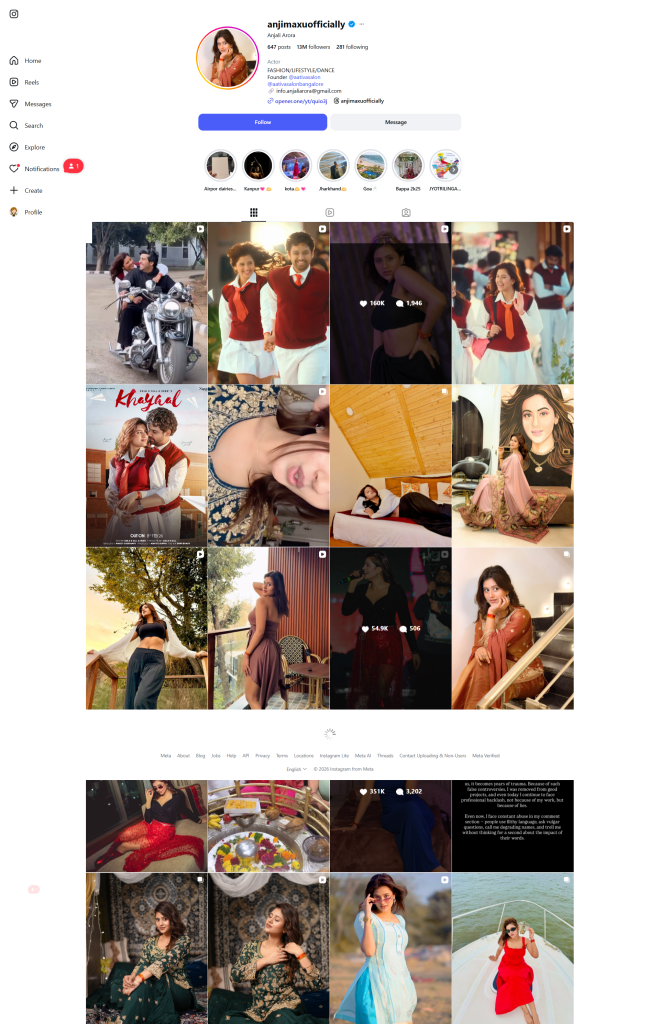Open the Goa story highlight
This screenshot has height=1024, width=660.
pos(370,166)
